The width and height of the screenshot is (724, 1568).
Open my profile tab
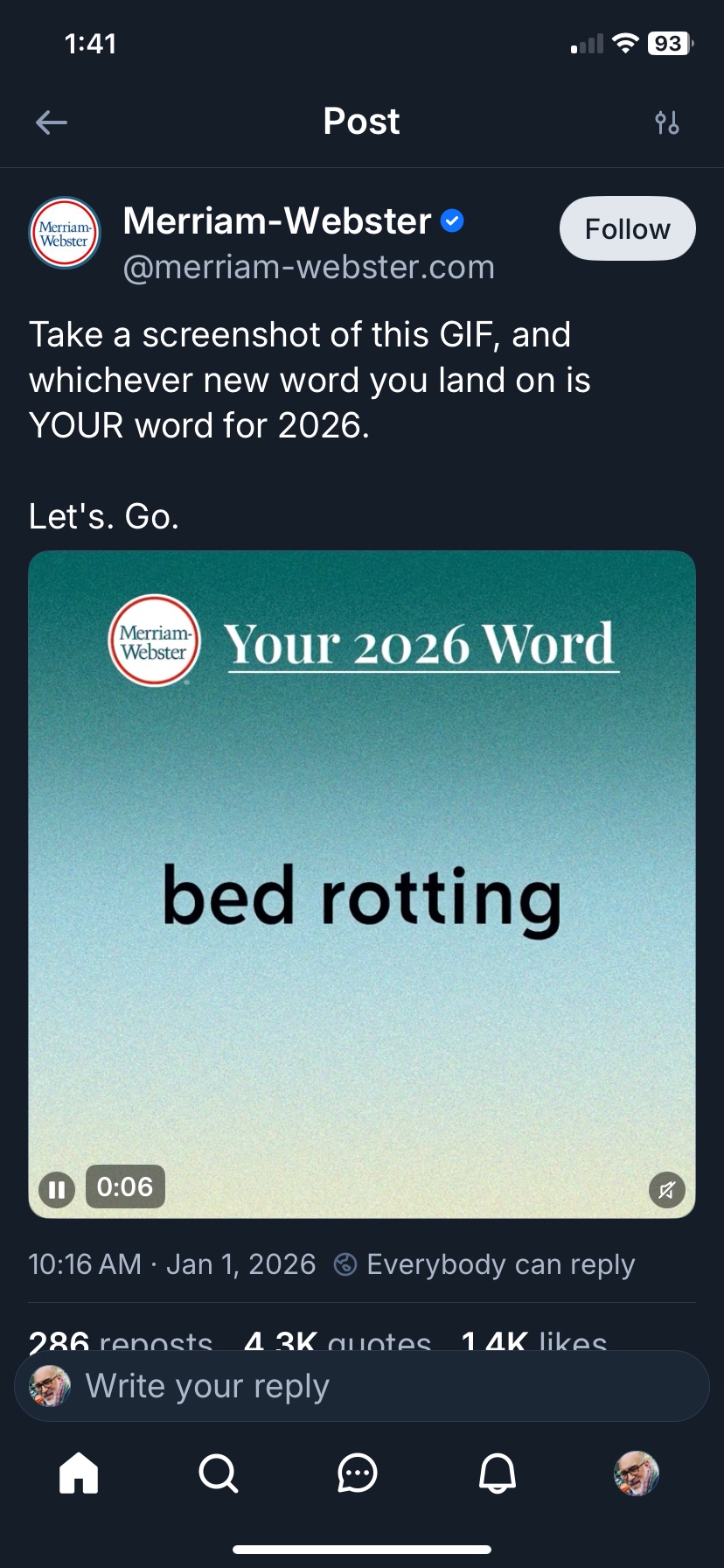[x=637, y=1472]
